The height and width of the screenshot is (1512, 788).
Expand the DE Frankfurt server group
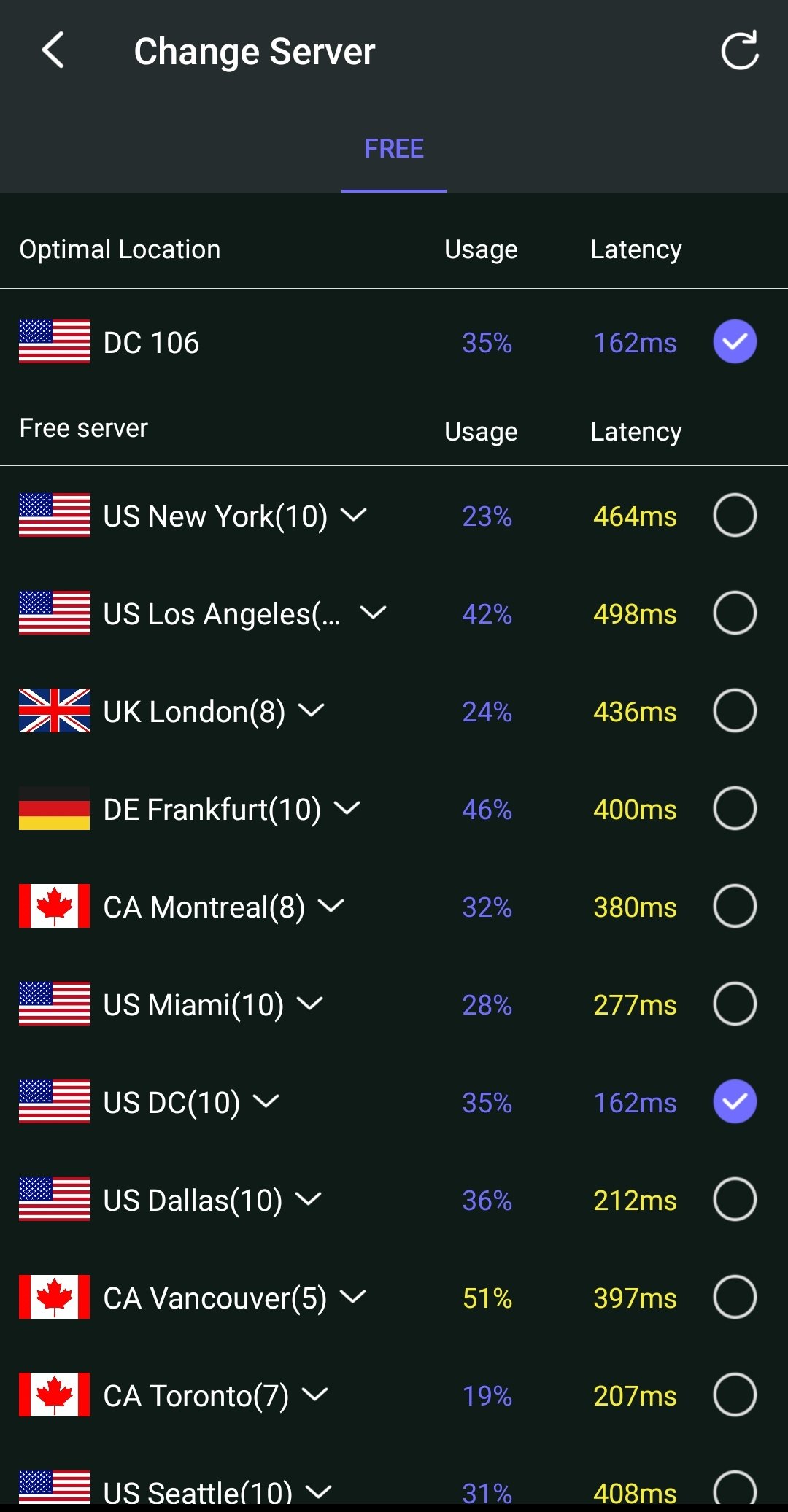point(347,808)
